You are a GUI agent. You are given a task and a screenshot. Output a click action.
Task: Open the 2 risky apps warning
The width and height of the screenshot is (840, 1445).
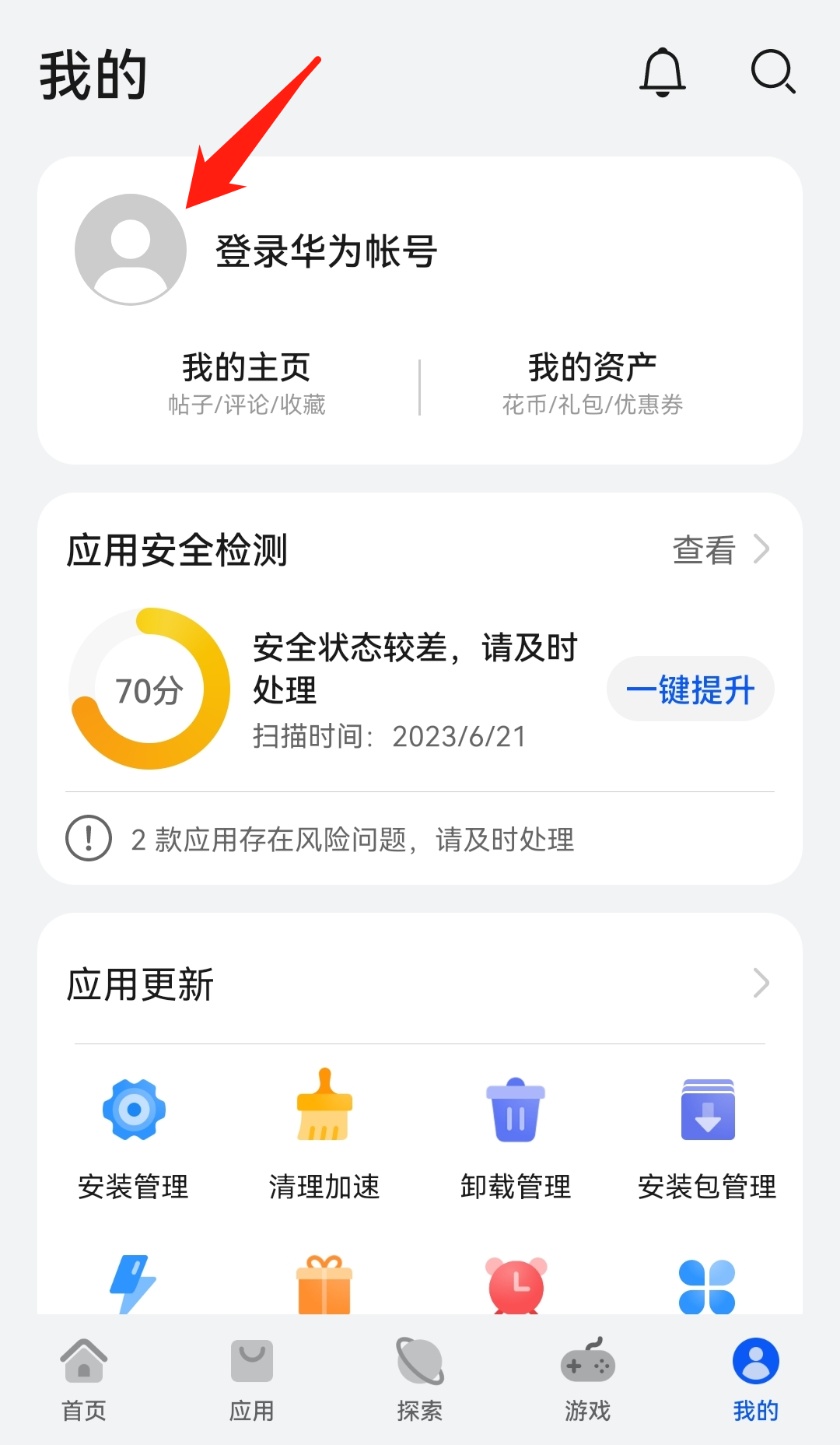pyautogui.click(x=352, y=839)
